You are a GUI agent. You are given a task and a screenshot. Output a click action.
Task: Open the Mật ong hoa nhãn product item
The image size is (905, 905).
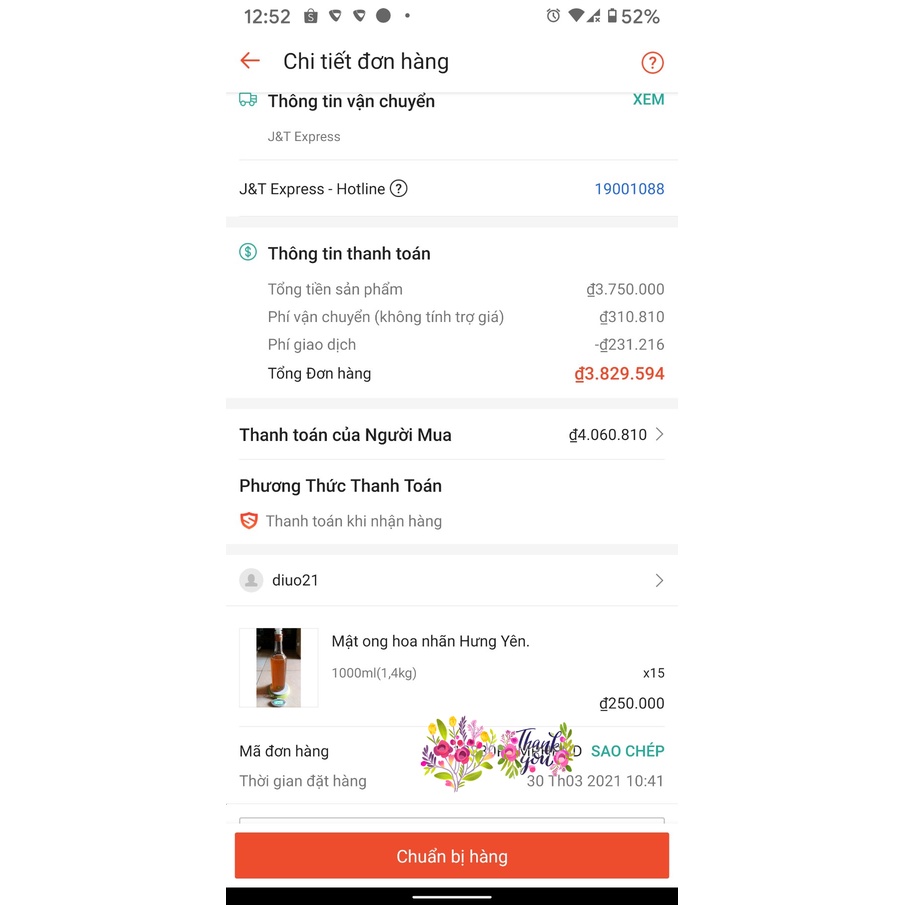[x=451, y=667]
